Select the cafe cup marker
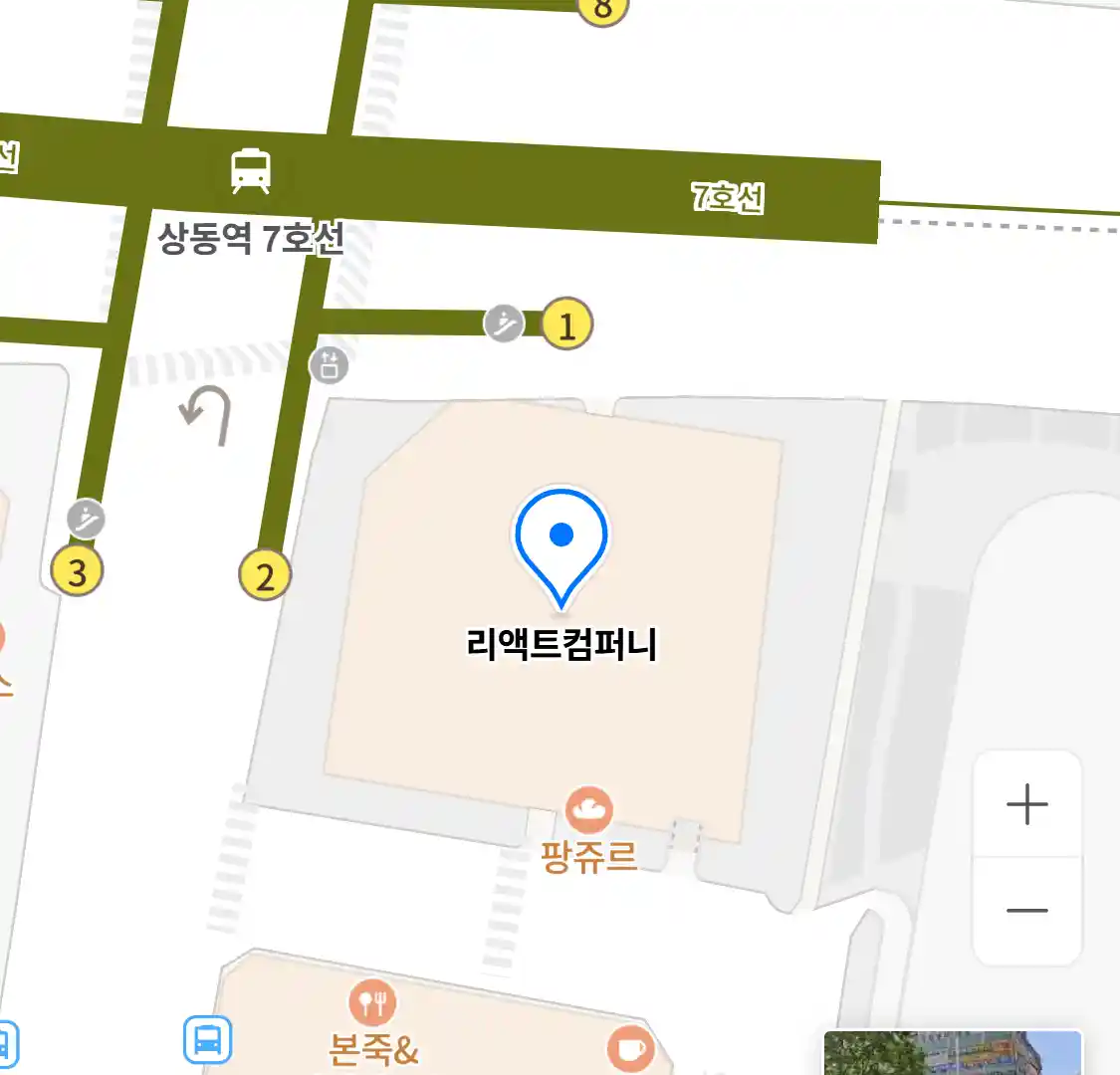Image resolution: width=1120 pixels, height=1075 pixels. coord(630,1048)
